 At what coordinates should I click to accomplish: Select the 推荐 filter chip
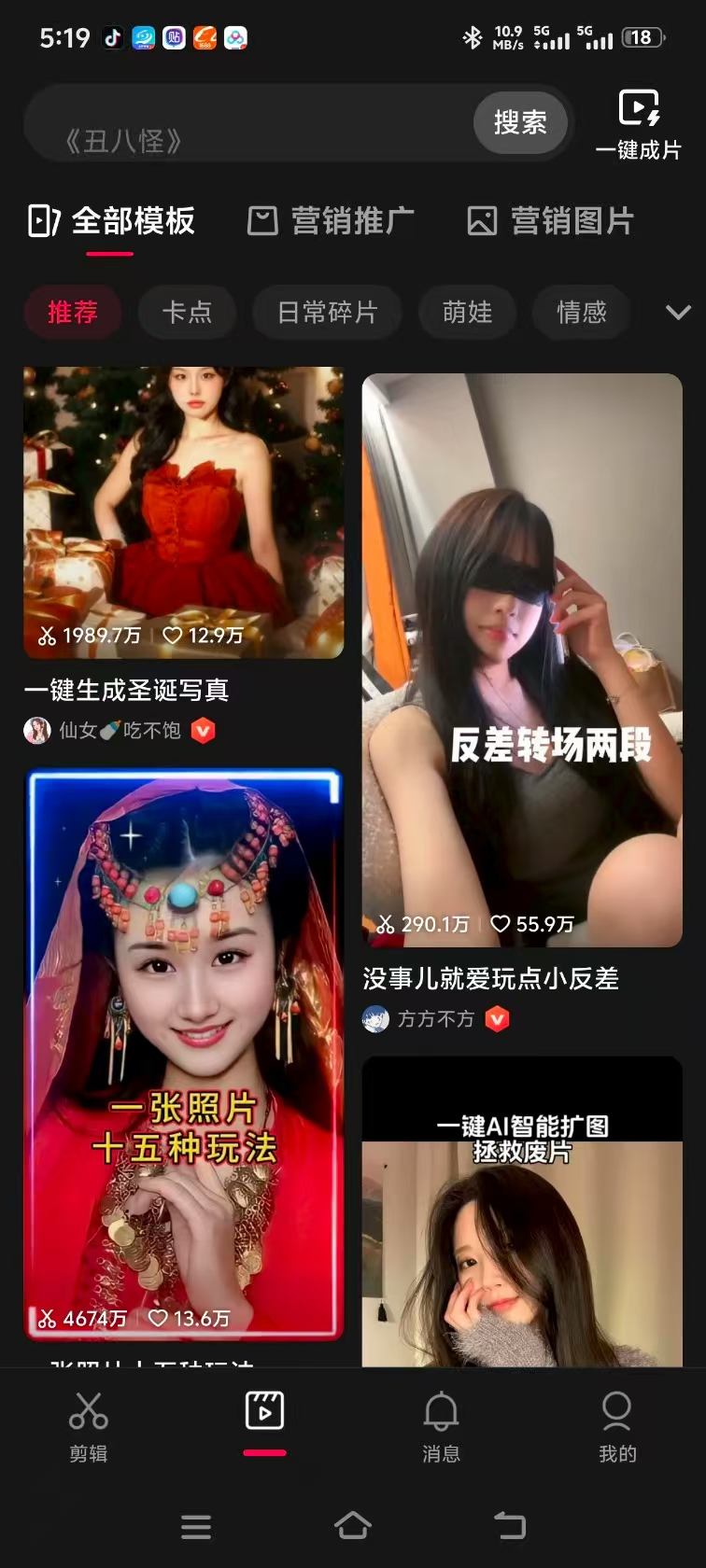tap(73, 312)
